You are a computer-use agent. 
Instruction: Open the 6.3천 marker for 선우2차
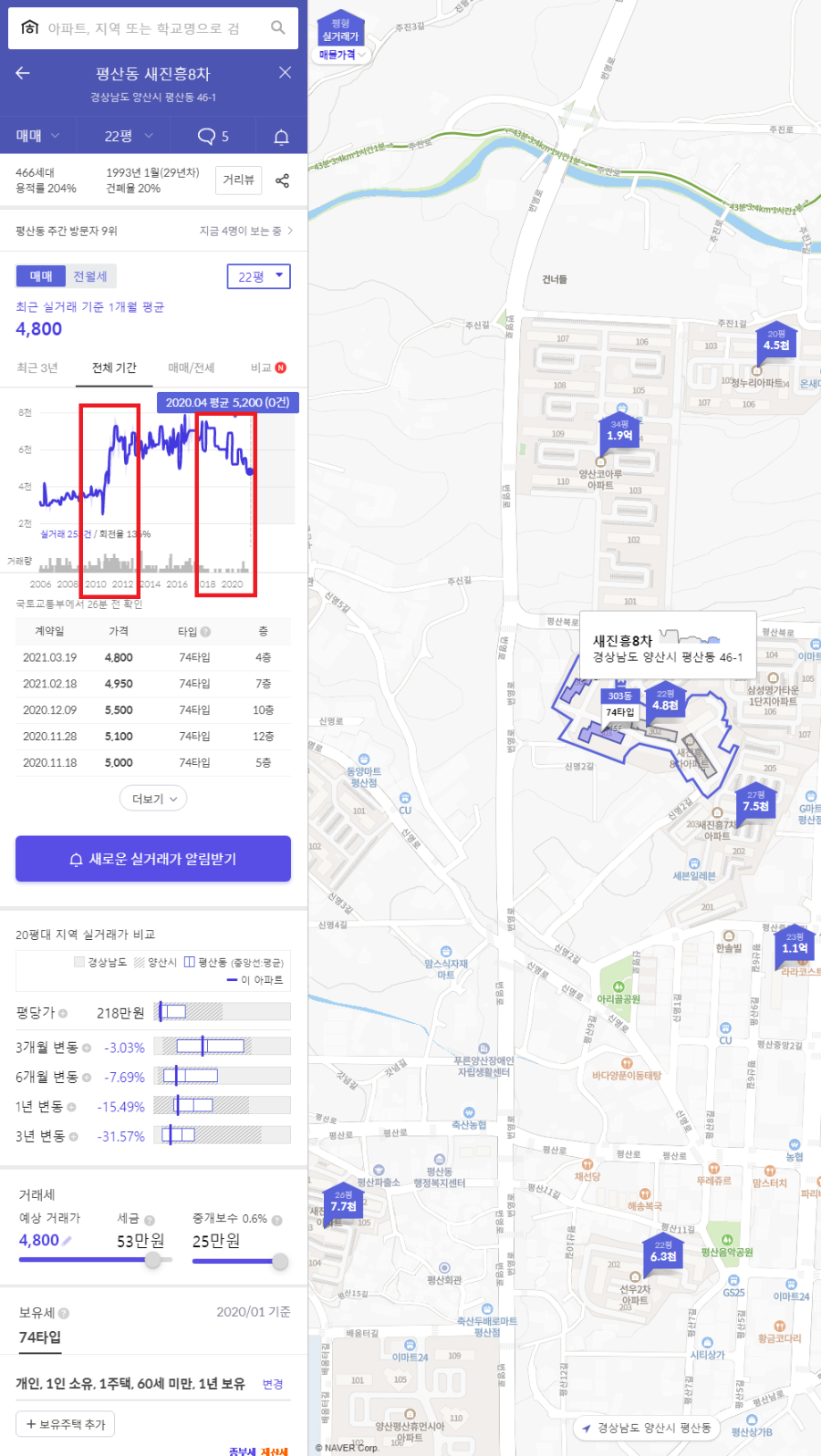[663, 1253]
